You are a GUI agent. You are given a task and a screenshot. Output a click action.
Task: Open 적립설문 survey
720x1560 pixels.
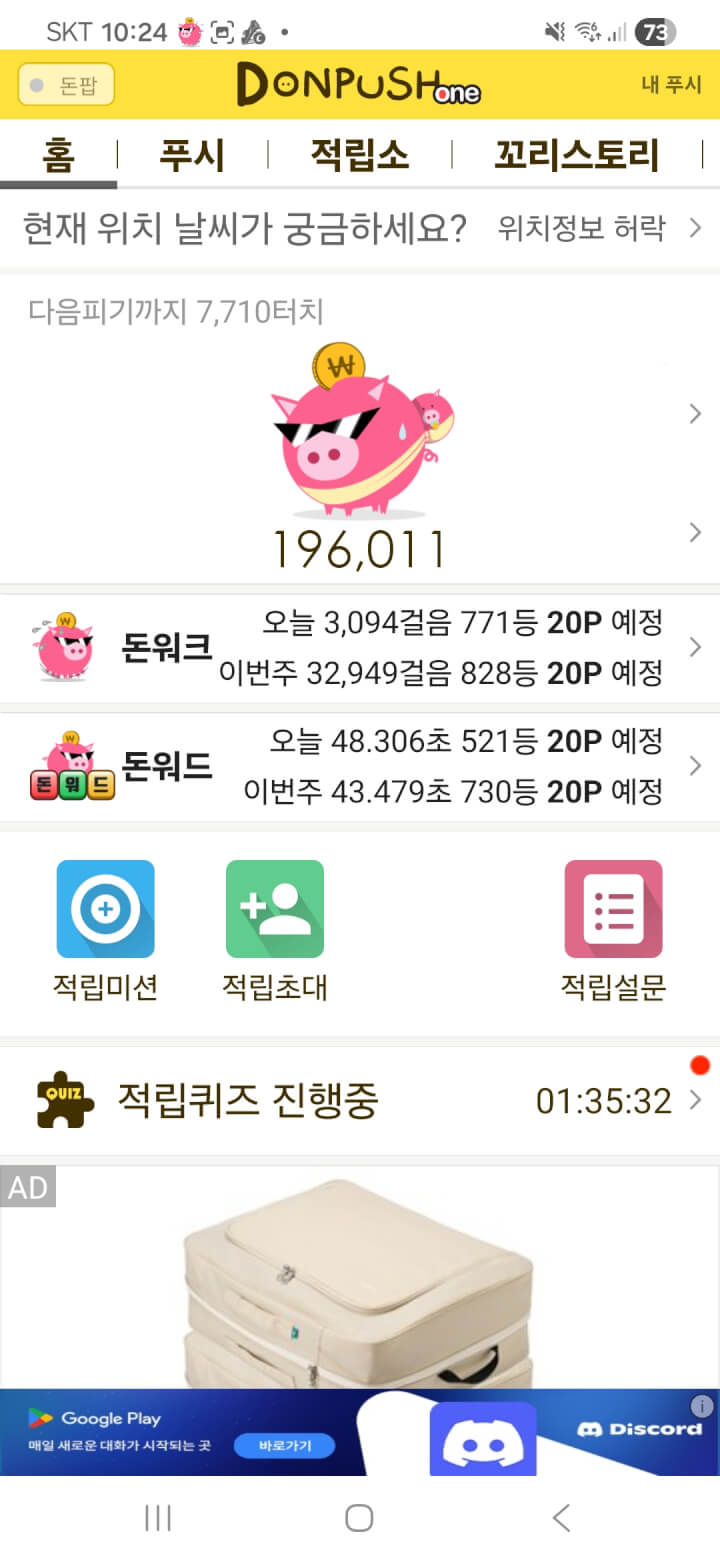click(613, 930)
